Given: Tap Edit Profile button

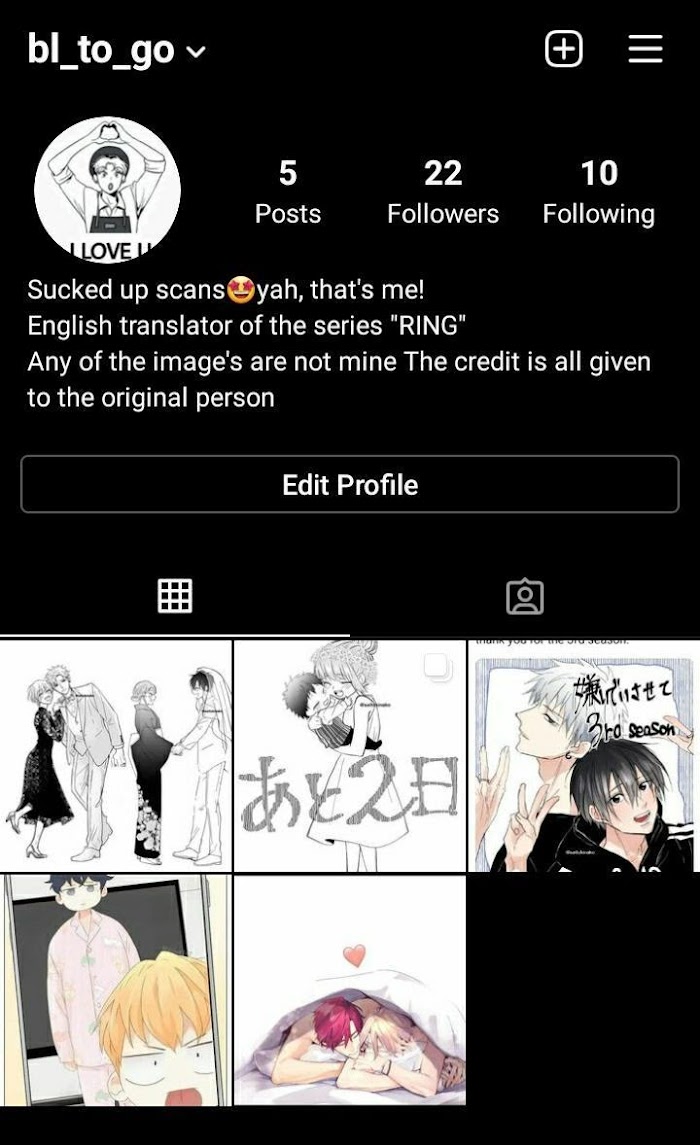Looking at the screenshot, I should (x=350, y=485).
